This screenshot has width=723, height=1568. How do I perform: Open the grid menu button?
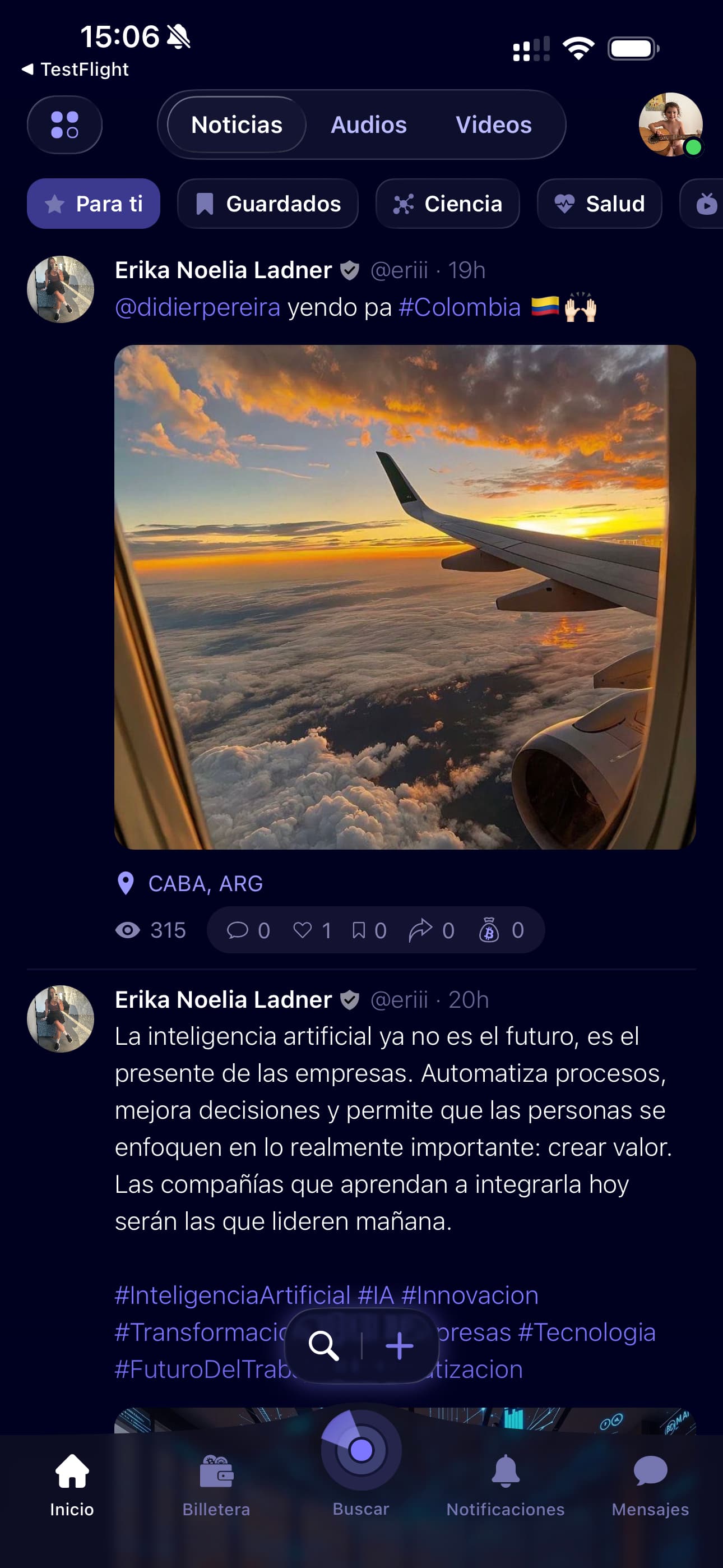pyautogui.click(x=64, y=125)
